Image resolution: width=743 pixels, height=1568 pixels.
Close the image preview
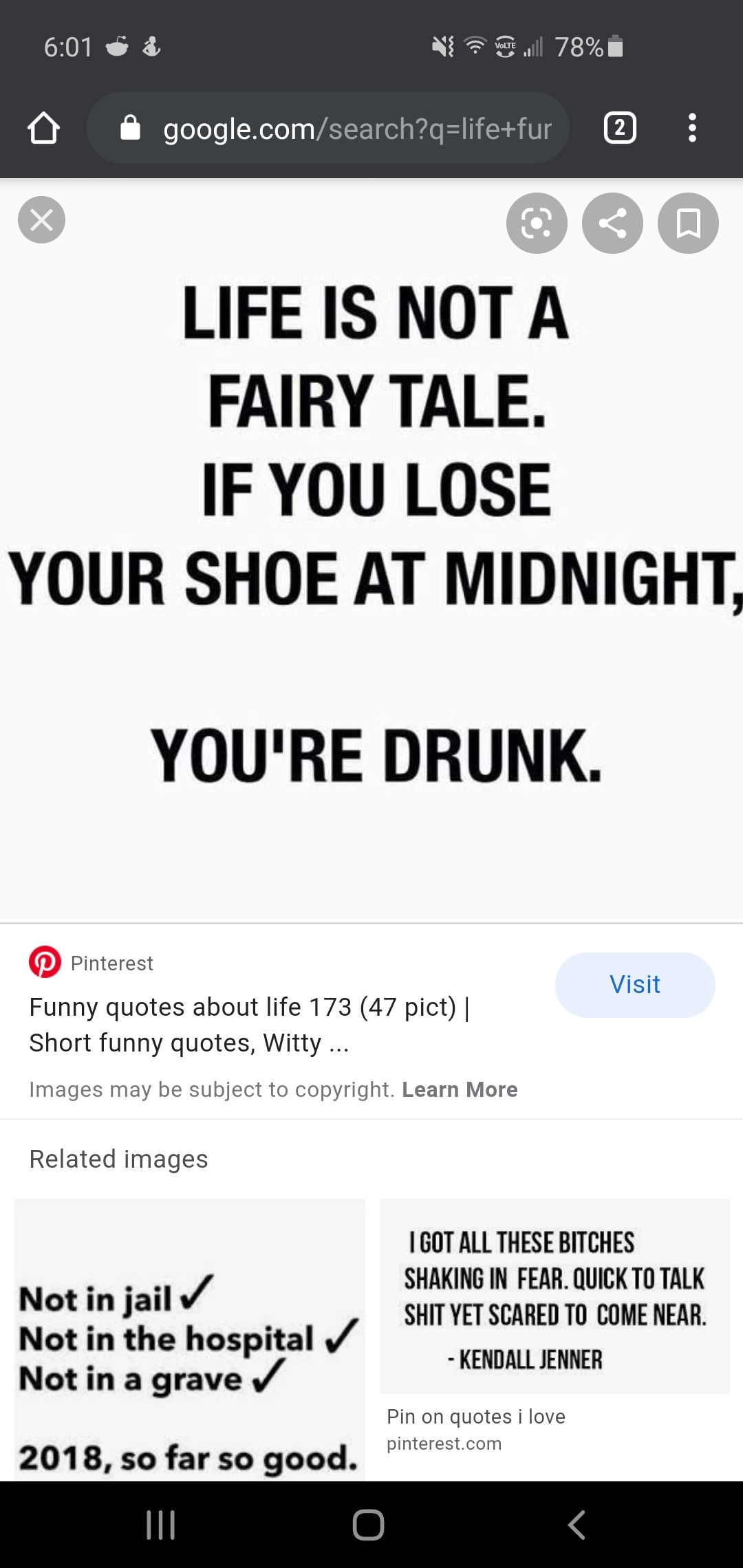pos(41,220)
